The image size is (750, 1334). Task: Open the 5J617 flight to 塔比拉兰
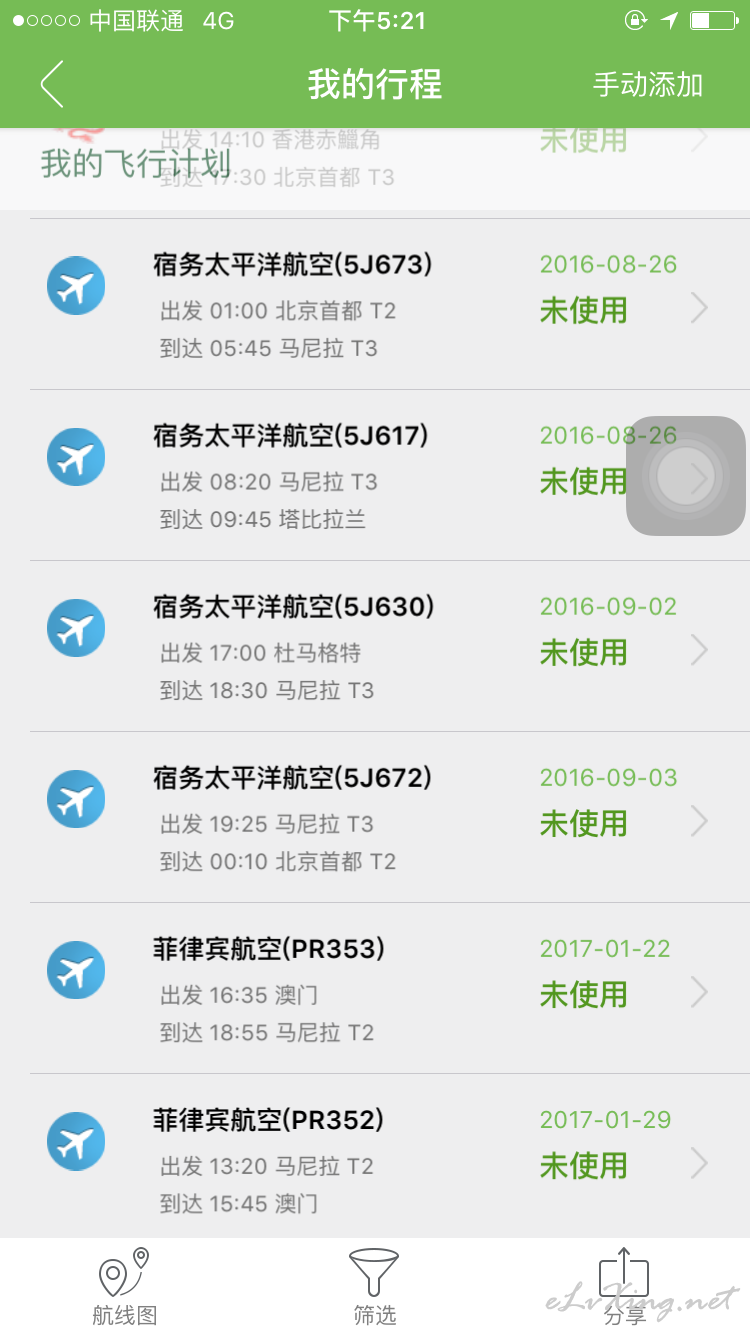click(375, 475)
